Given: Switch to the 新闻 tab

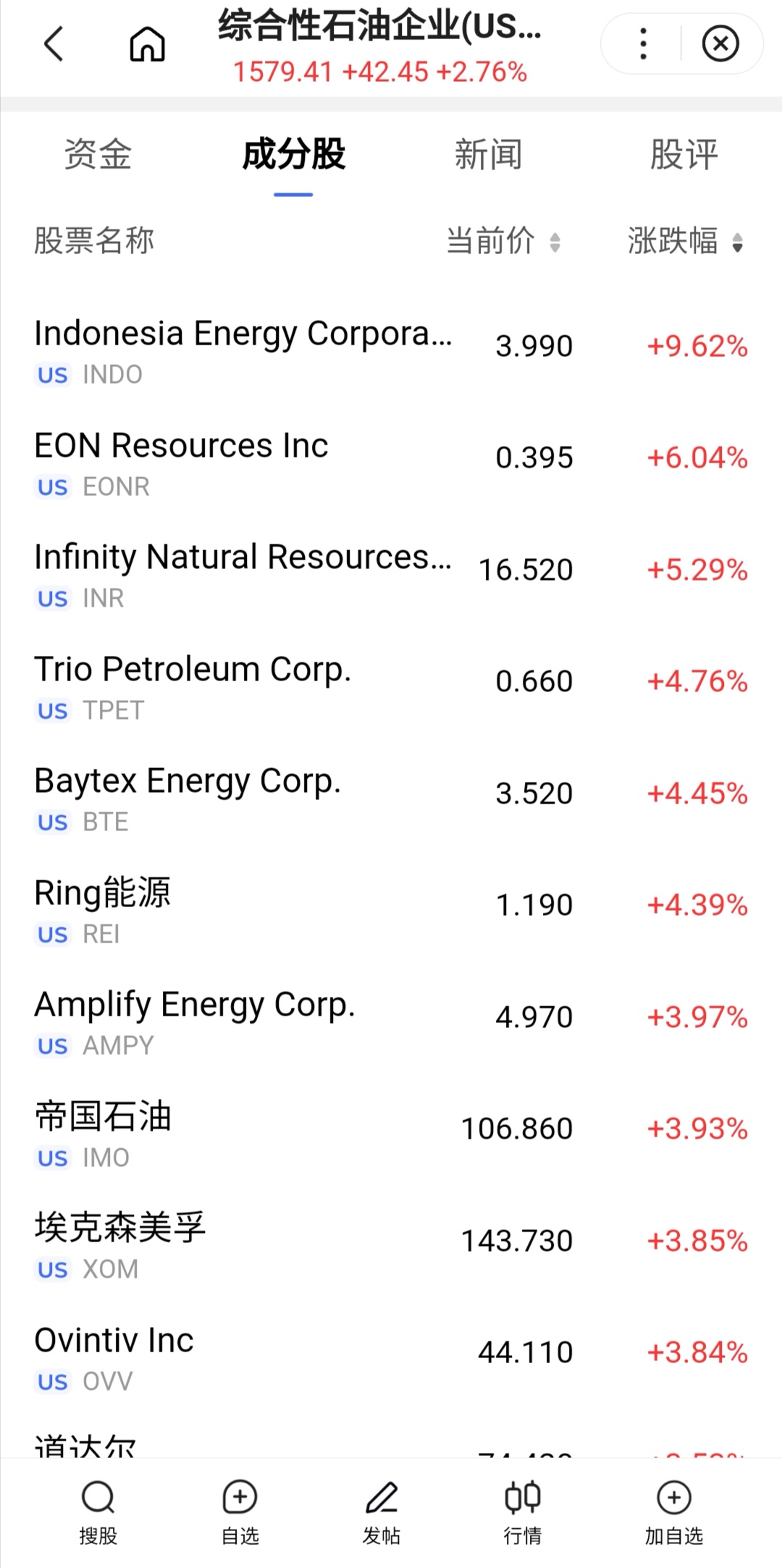Looking at the screenshot, I should pyautogui.click(x=488, y=154).
